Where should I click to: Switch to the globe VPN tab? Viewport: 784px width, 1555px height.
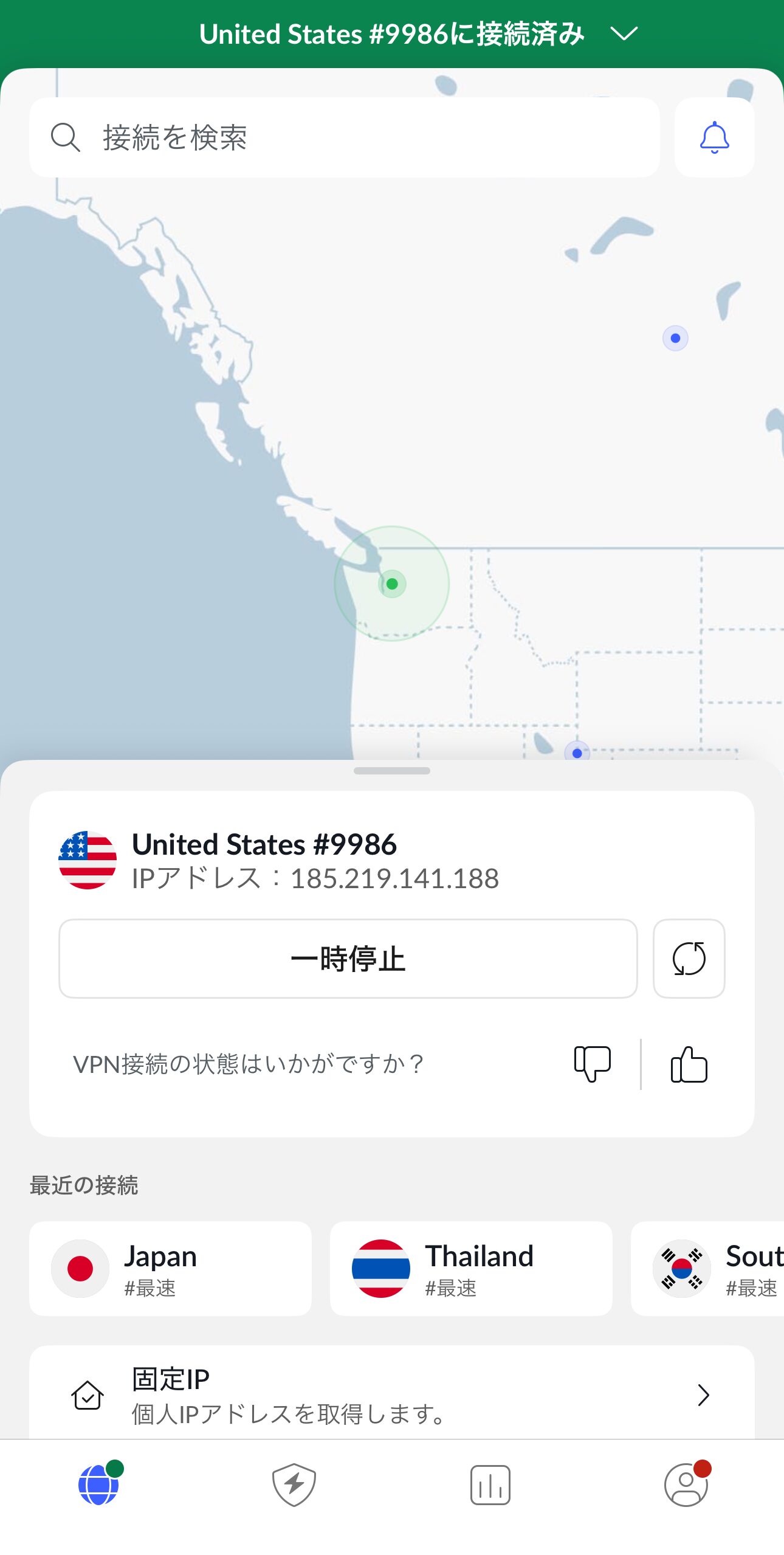point(98,1484)
